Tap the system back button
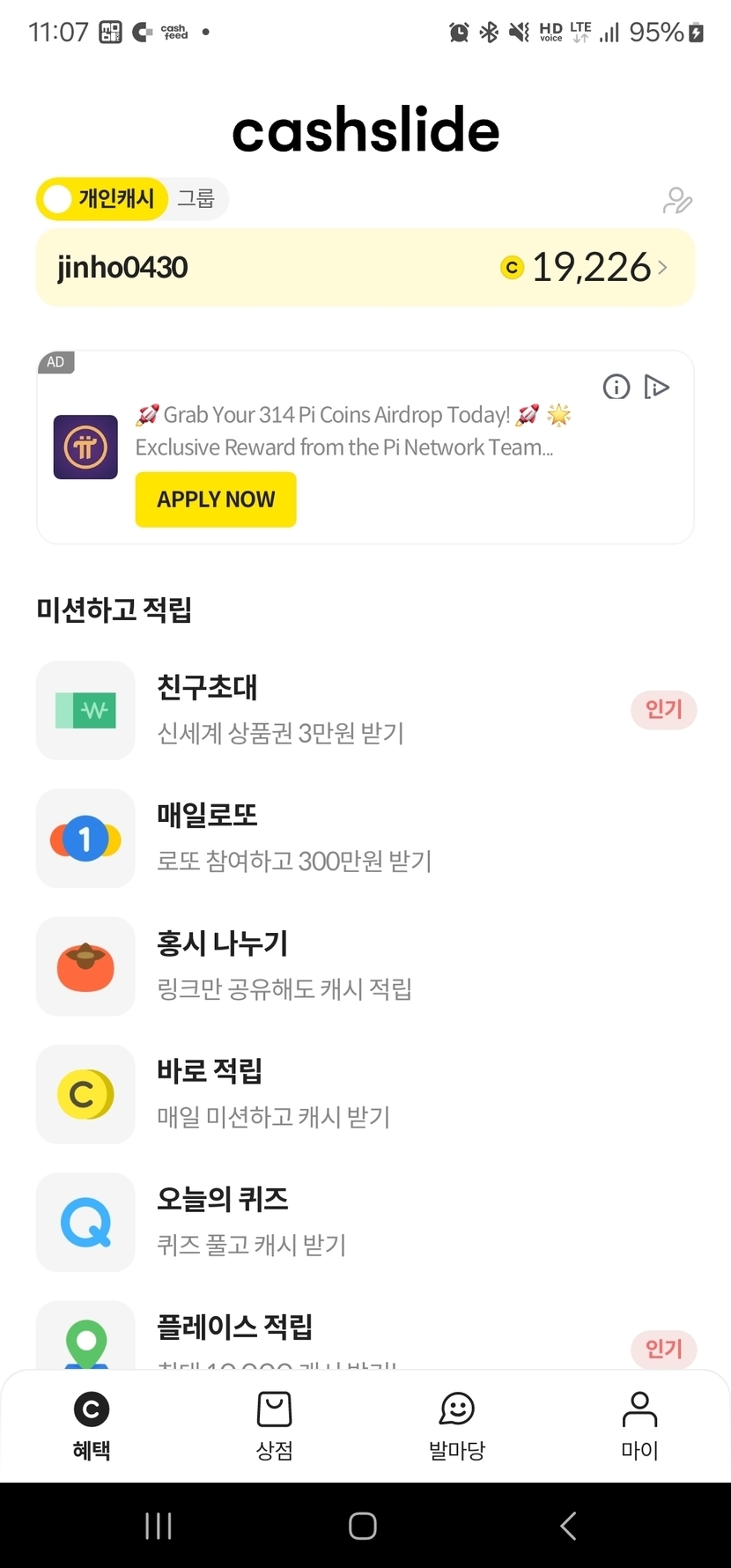The width and height of the screenshot is (731, 1568). pyautogui.click(x=569, y=1526)
